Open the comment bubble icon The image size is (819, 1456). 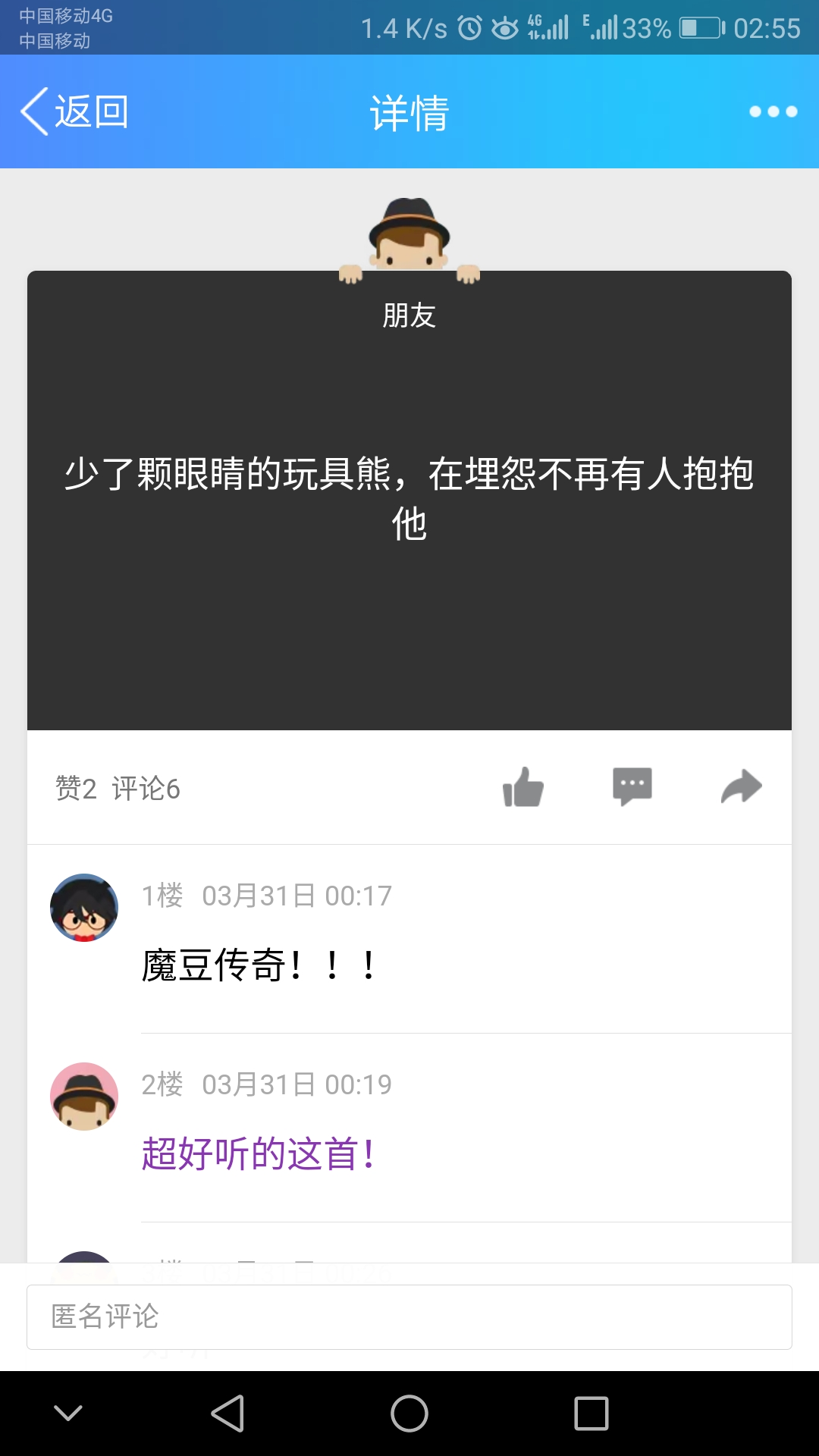632,786
